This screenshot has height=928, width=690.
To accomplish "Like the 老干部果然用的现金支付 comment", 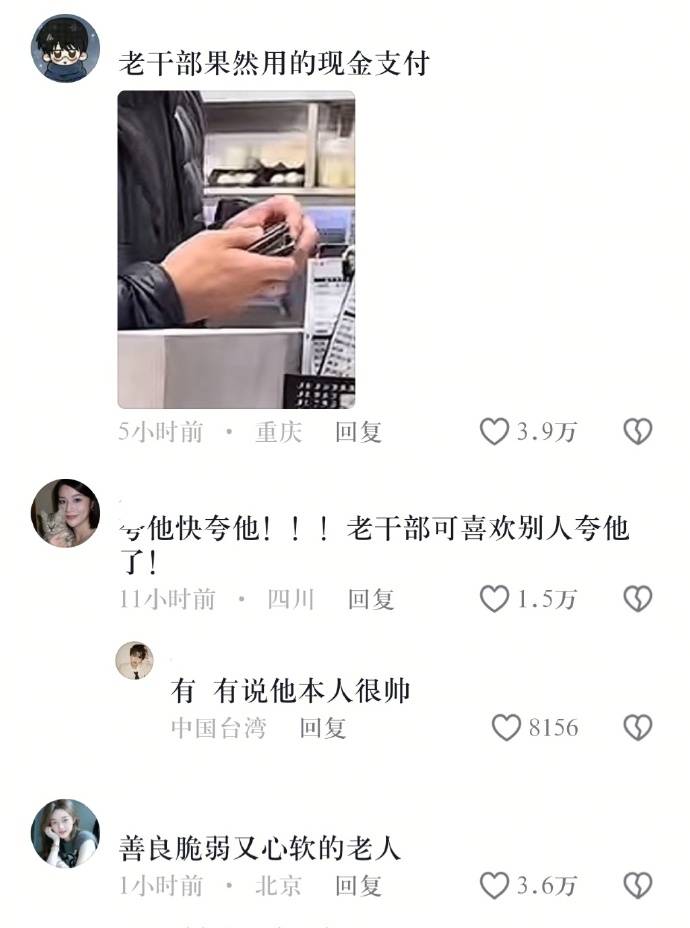I will click(x=495, y=432).
